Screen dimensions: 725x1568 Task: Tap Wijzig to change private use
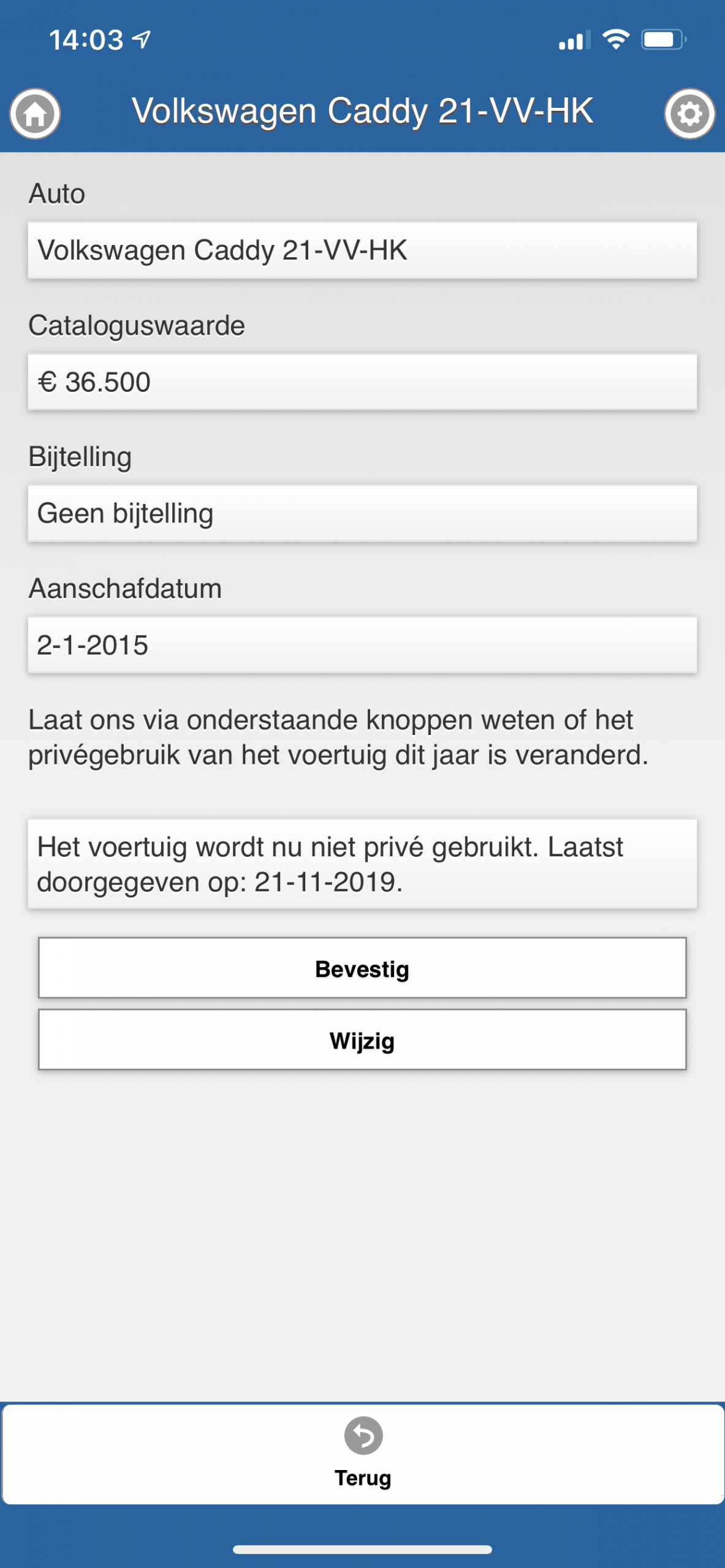(x=362, y=1040)
